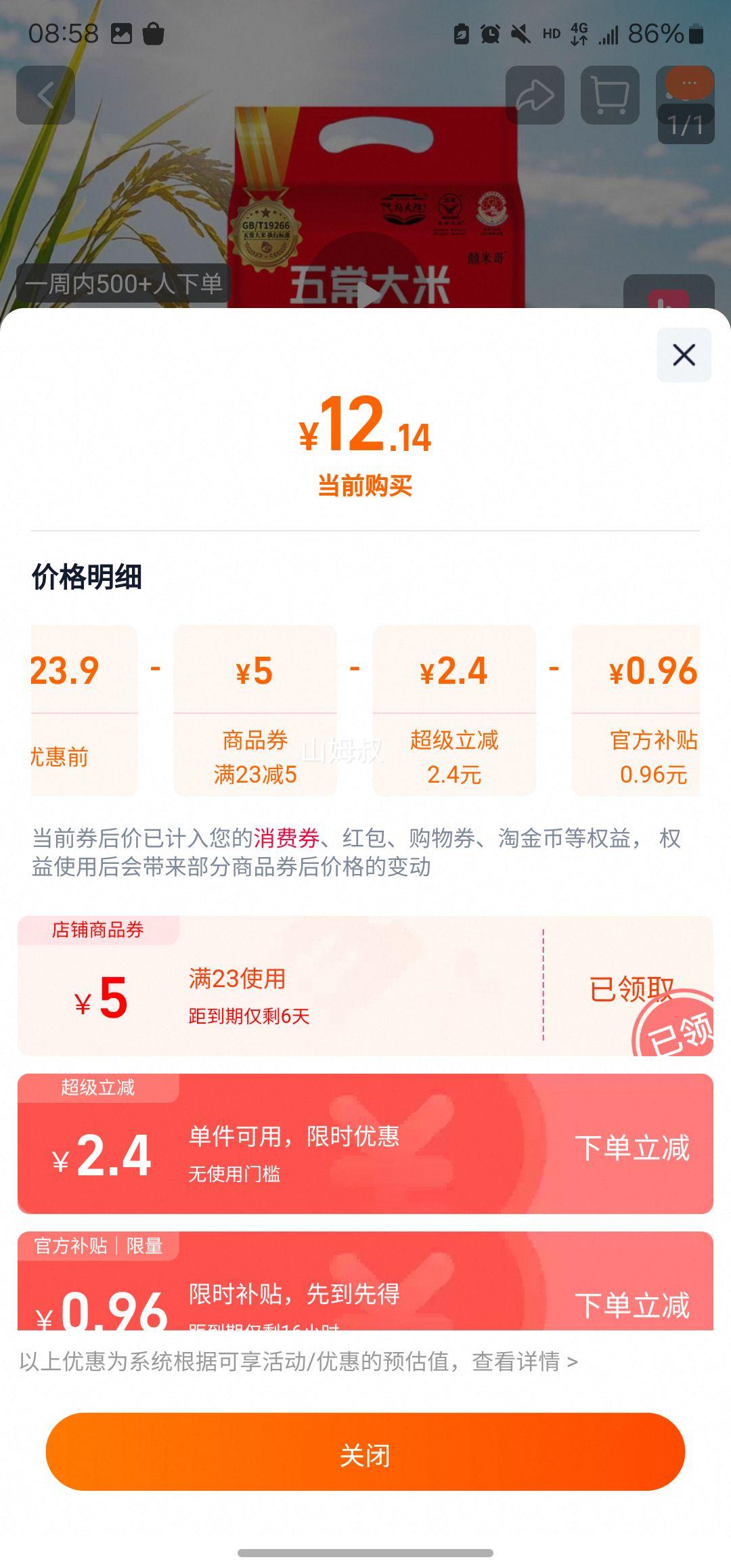
Task: Tap the 消费券 highlighted link
Action: pyautogui.click(x=286, y=838)
